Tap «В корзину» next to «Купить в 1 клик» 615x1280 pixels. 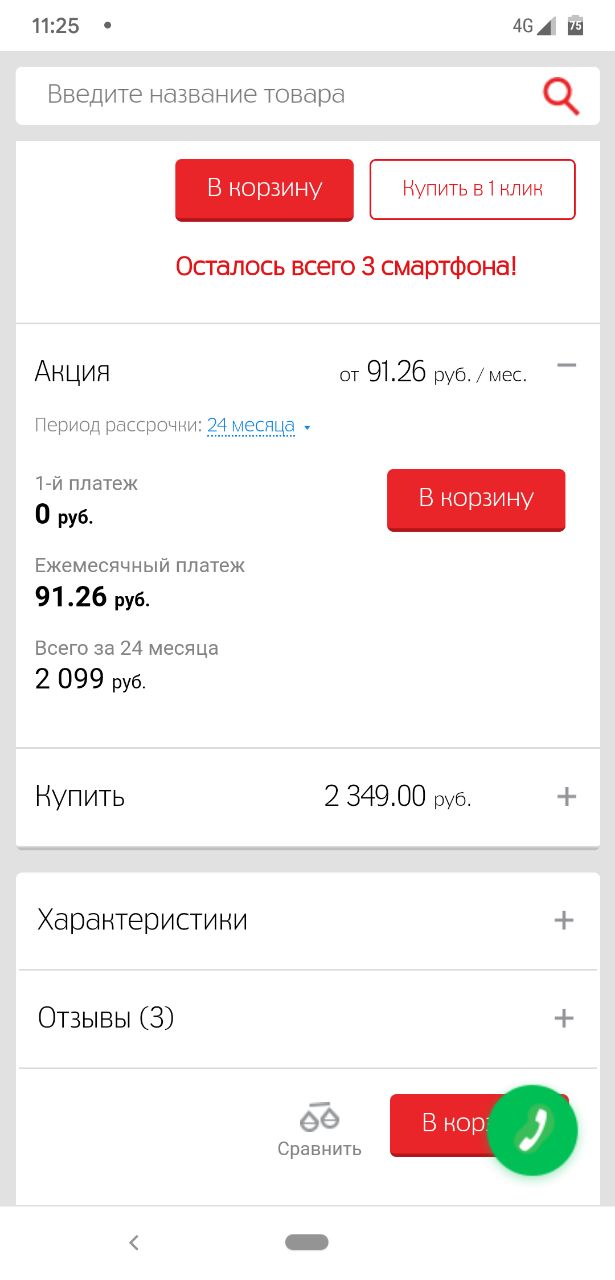click(265, 189)
